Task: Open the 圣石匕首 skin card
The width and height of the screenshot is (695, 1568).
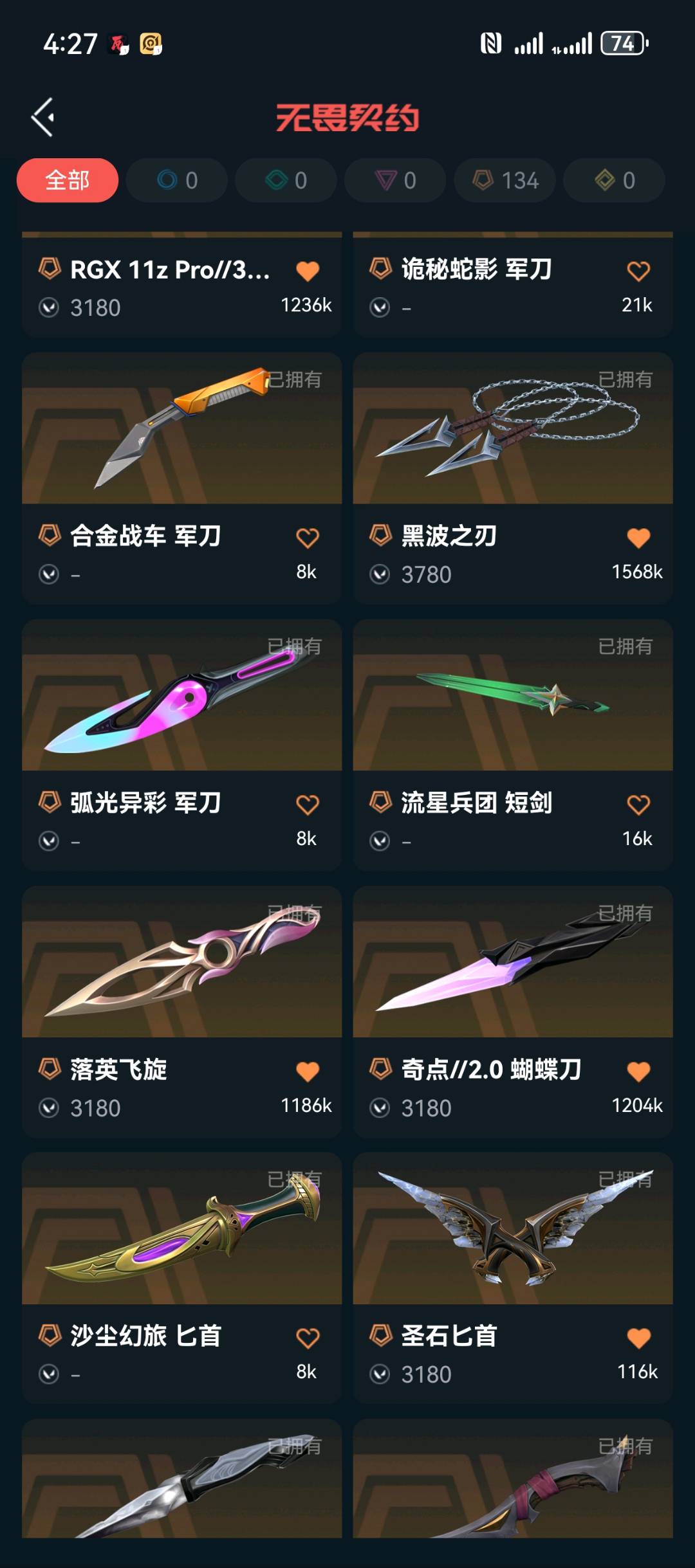Action: coord(512,1230)
